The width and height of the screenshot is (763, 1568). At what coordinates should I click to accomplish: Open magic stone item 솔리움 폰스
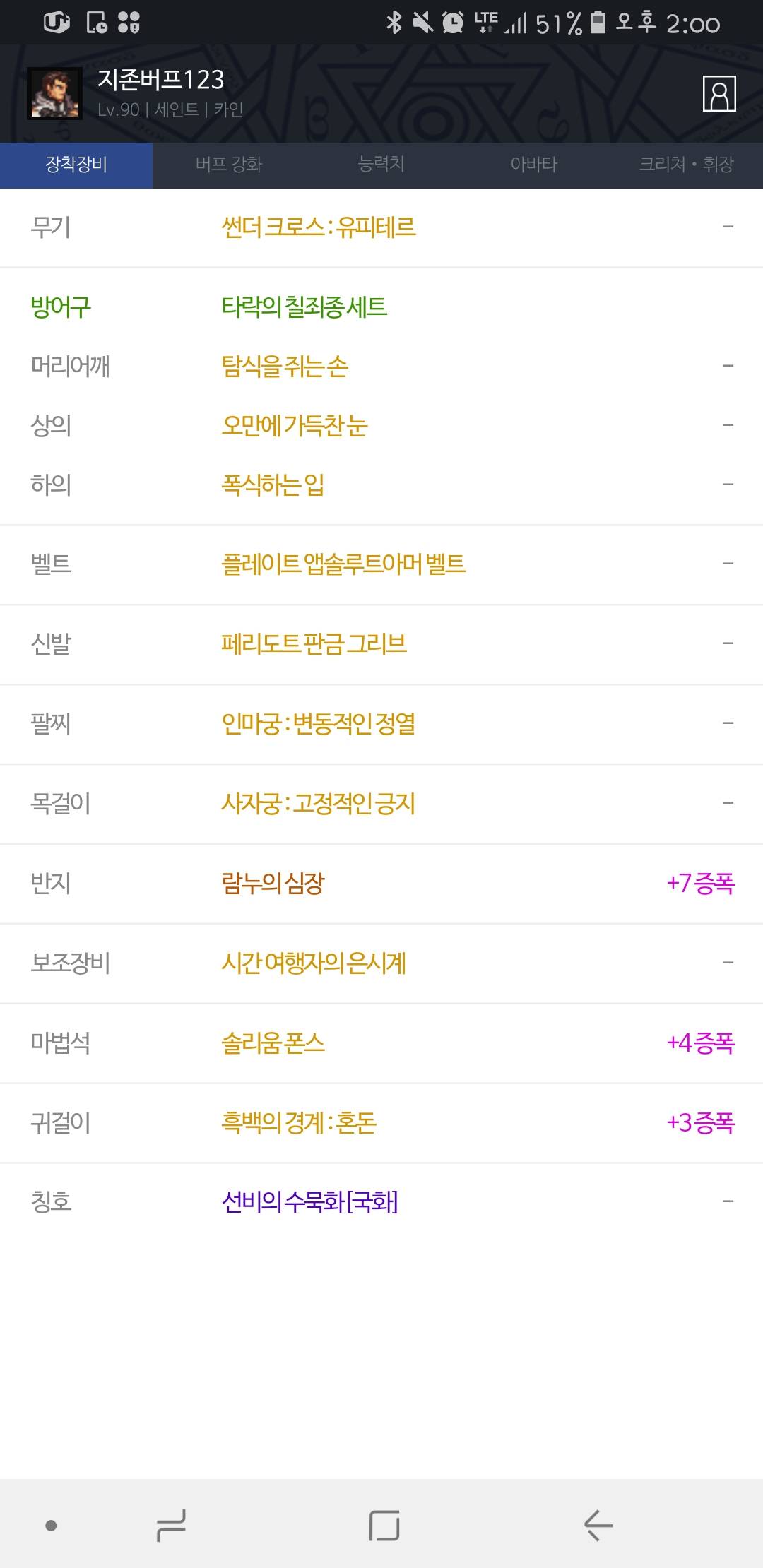381,1043
